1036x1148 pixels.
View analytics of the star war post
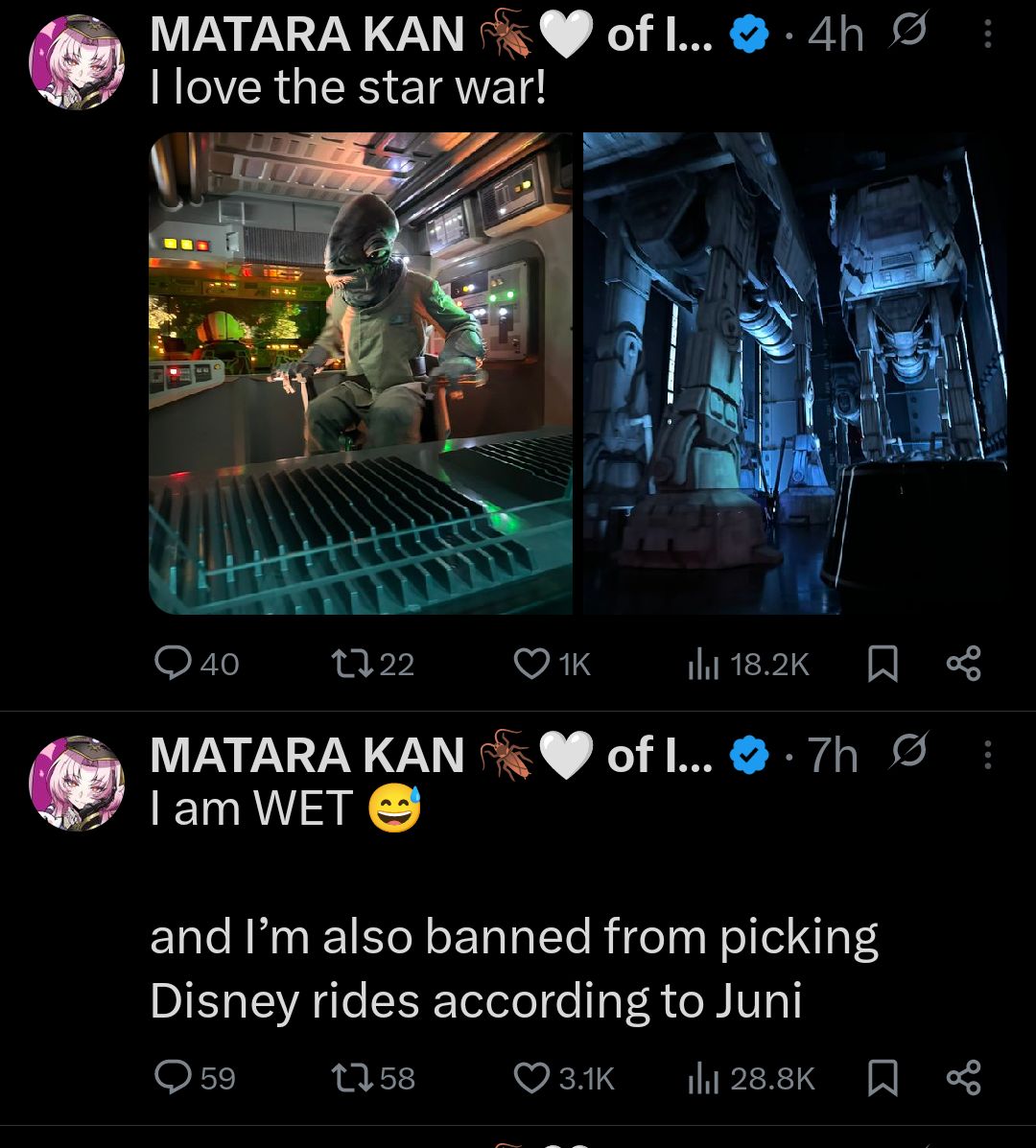(703, 664)
